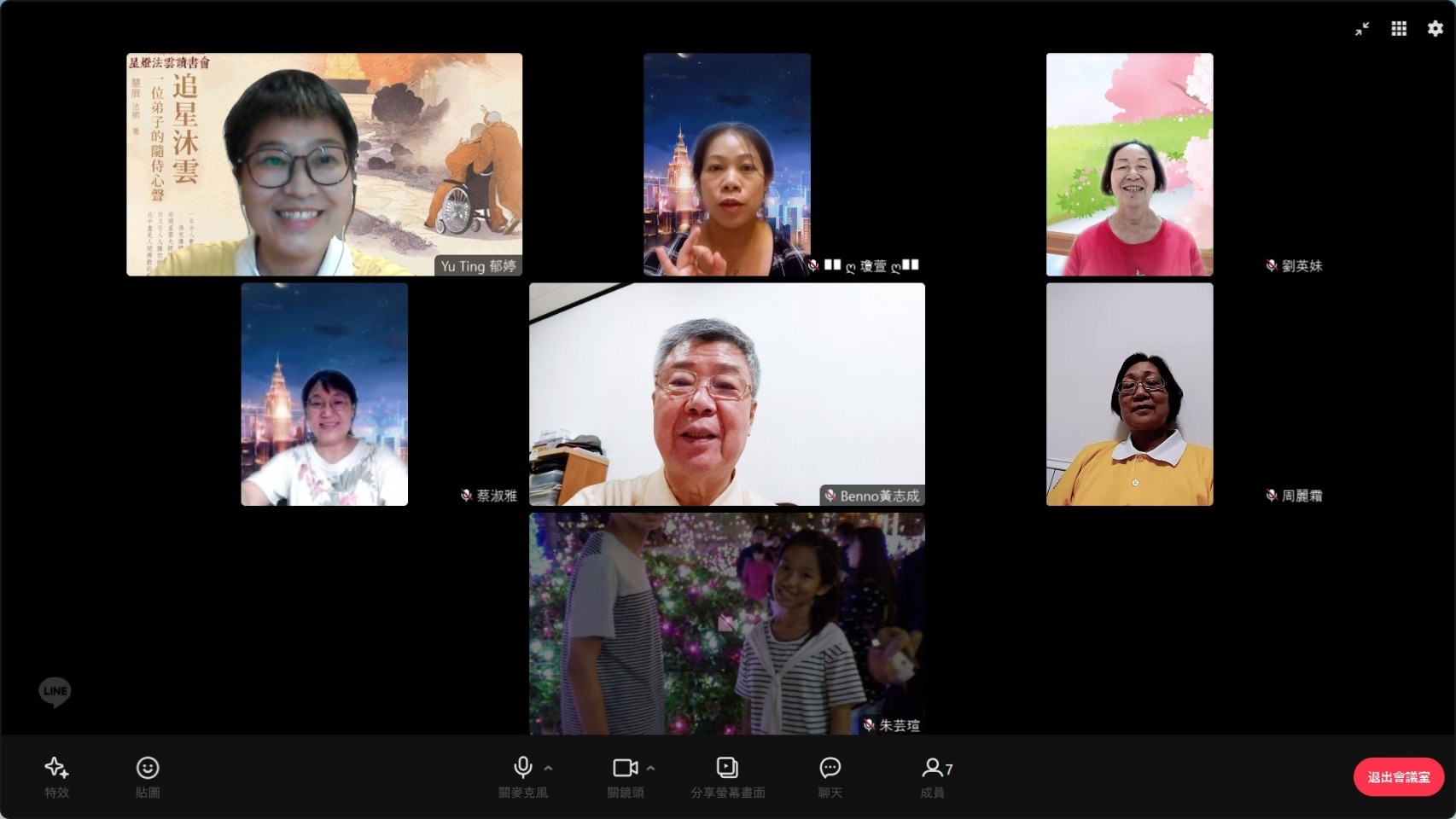Minimize the meeting window
This screenshot has width=1456, height=819.
coord(1362,29)
